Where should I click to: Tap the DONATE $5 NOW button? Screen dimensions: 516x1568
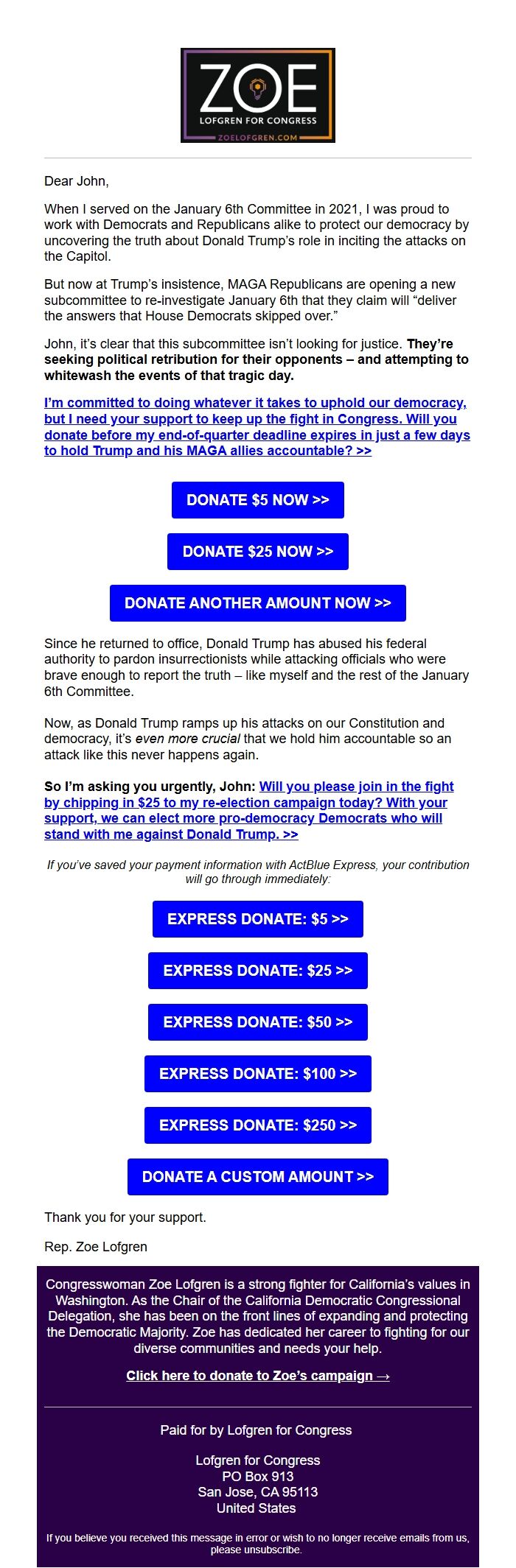(x=257, y=500)
